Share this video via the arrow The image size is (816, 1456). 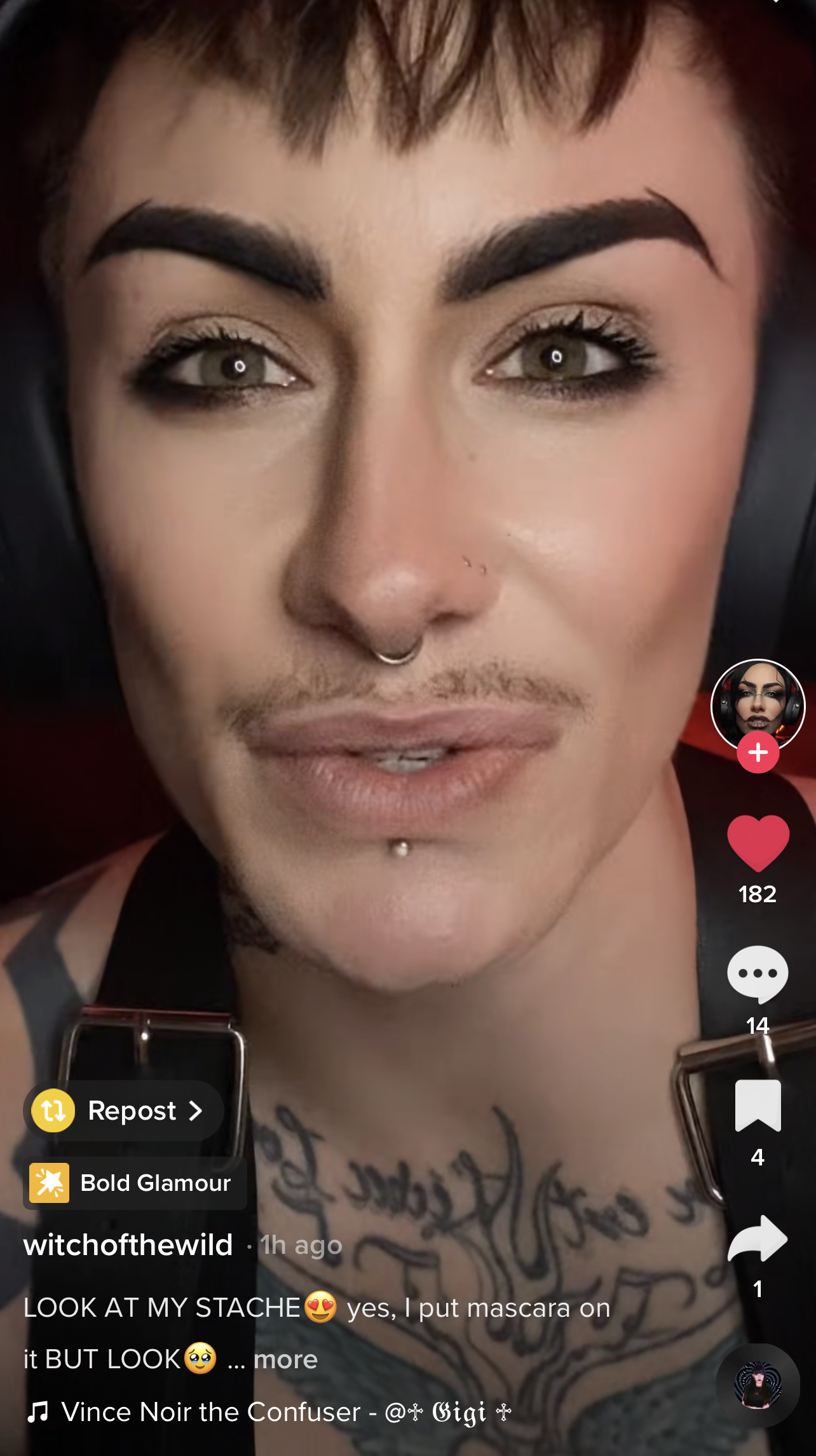pos(758,1239)
